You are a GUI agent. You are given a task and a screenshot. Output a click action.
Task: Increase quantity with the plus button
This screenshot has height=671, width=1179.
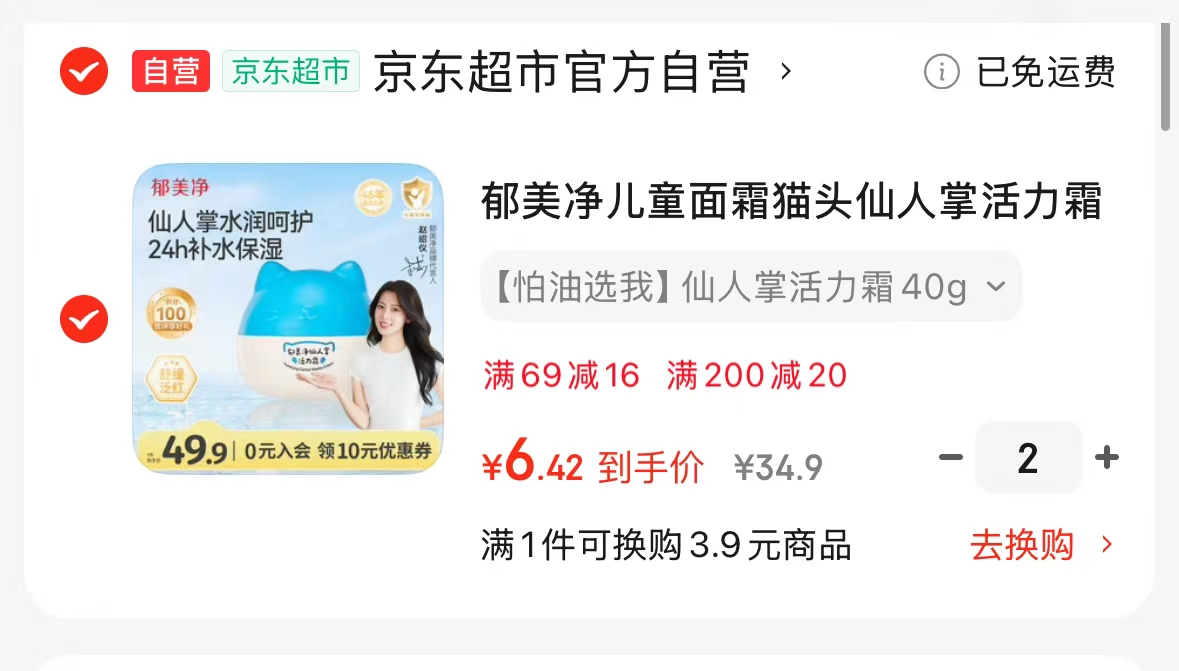pyautogui.click(x=1106, y=458)
